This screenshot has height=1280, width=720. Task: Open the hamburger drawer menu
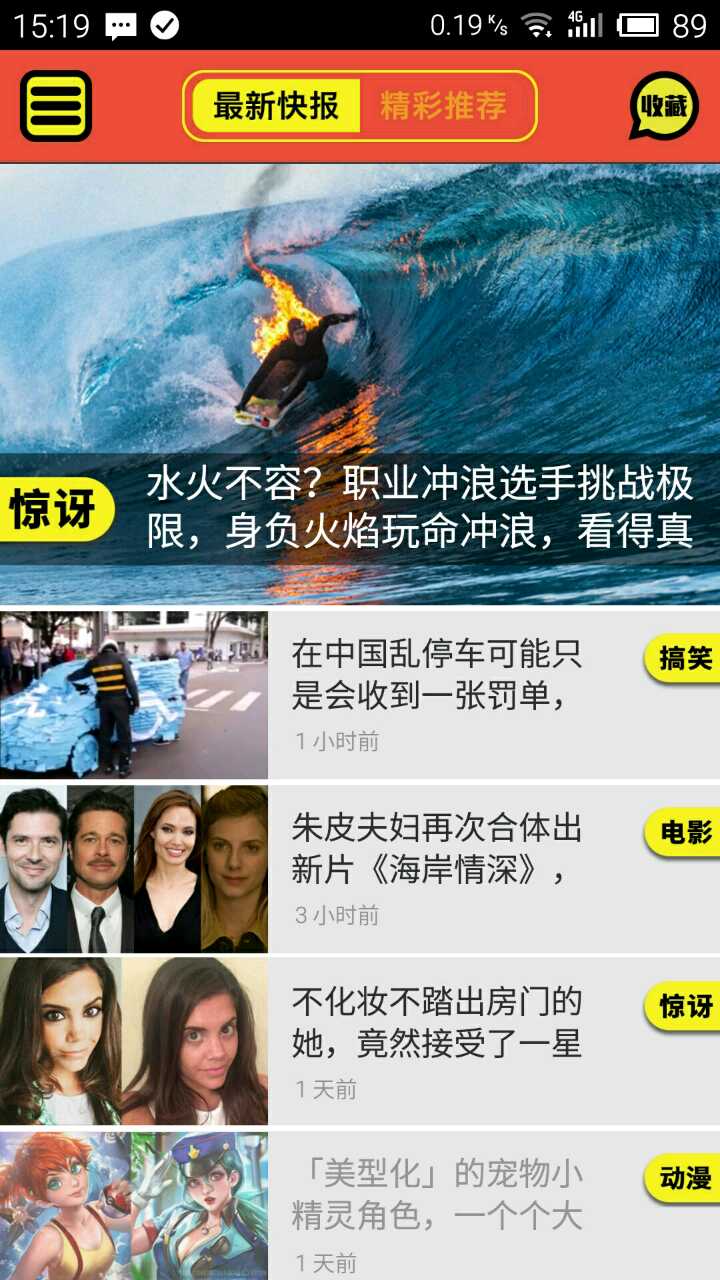pos(56,106)
